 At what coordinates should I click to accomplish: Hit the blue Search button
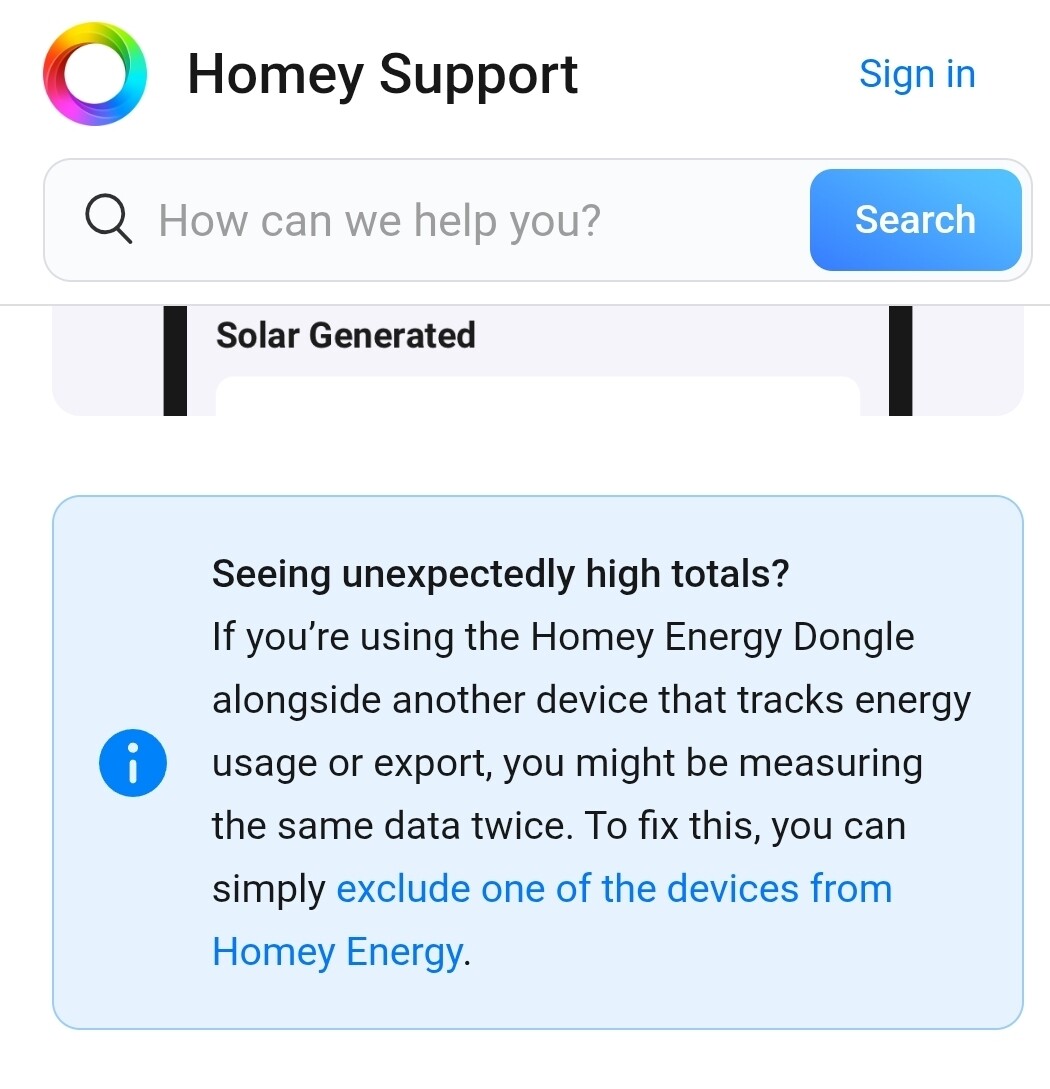click(915, 220)
